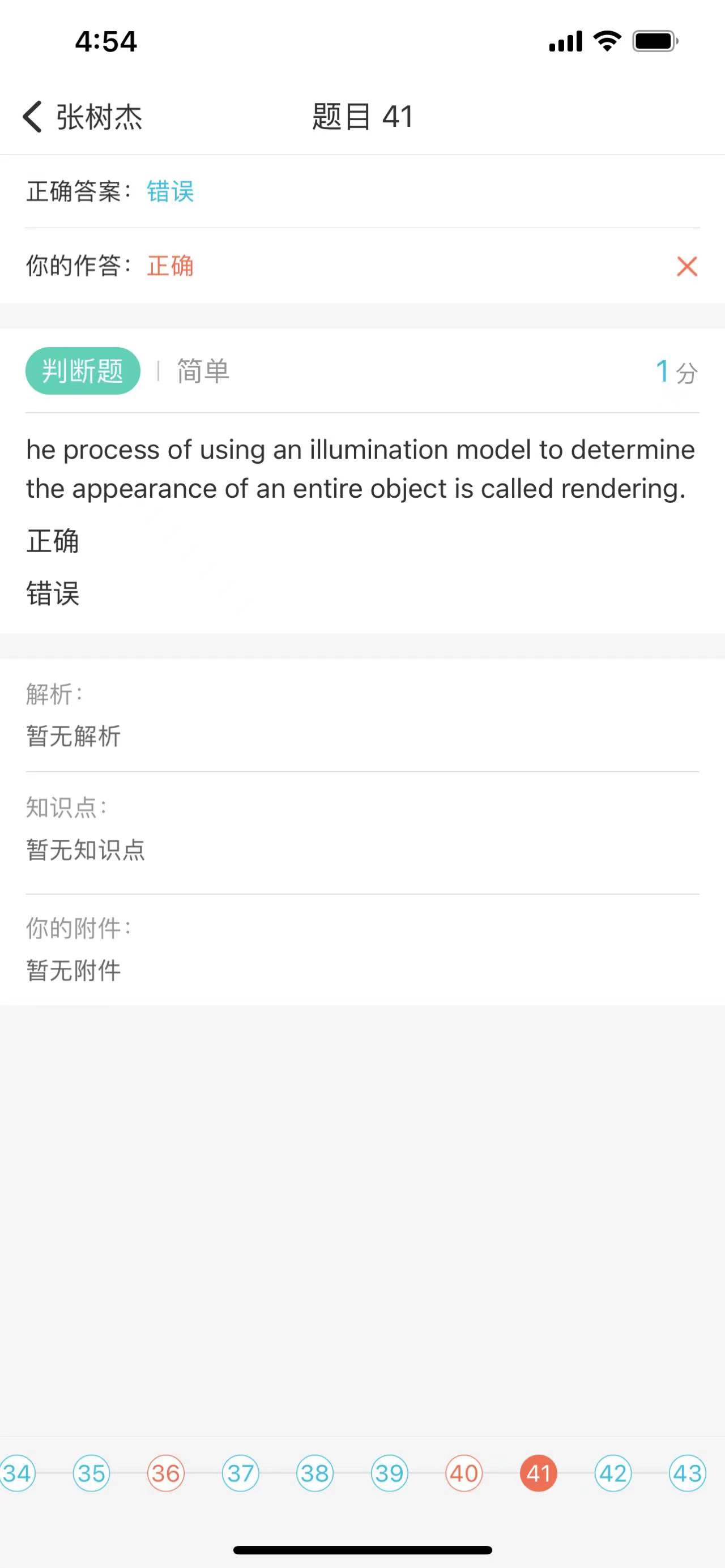The height and width of the screenshot is (1568, 725).
Task: Open incorrect question 40
Action: pyautogui.click(x=464, y=1473)
